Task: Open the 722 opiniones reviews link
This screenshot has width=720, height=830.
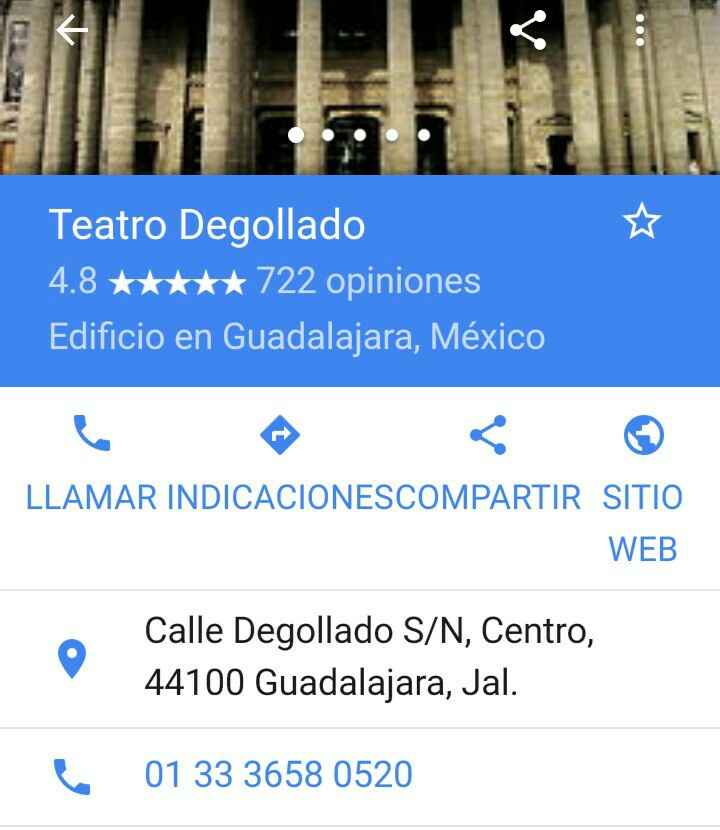Action: [369, 281]
